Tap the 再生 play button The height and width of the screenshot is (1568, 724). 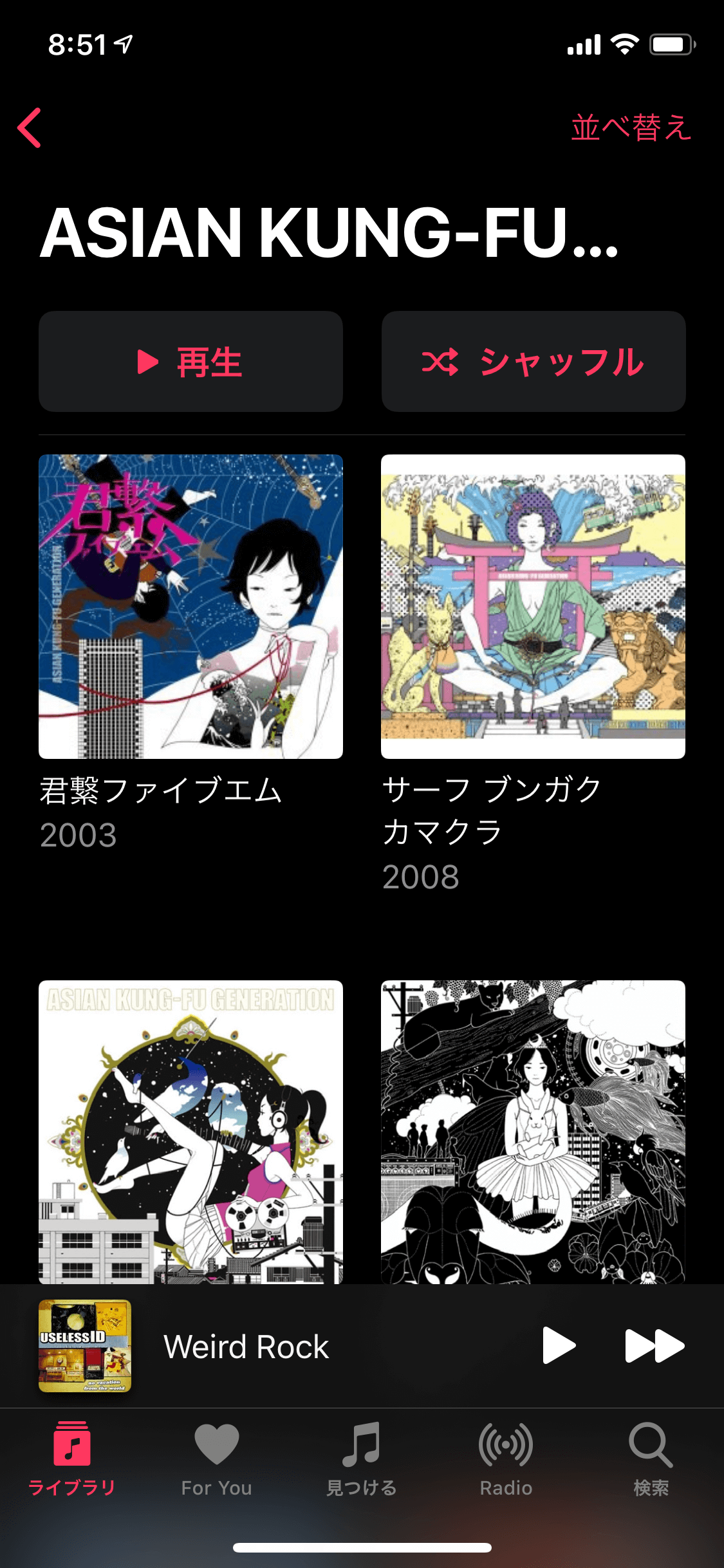click(x=190, y=362)
